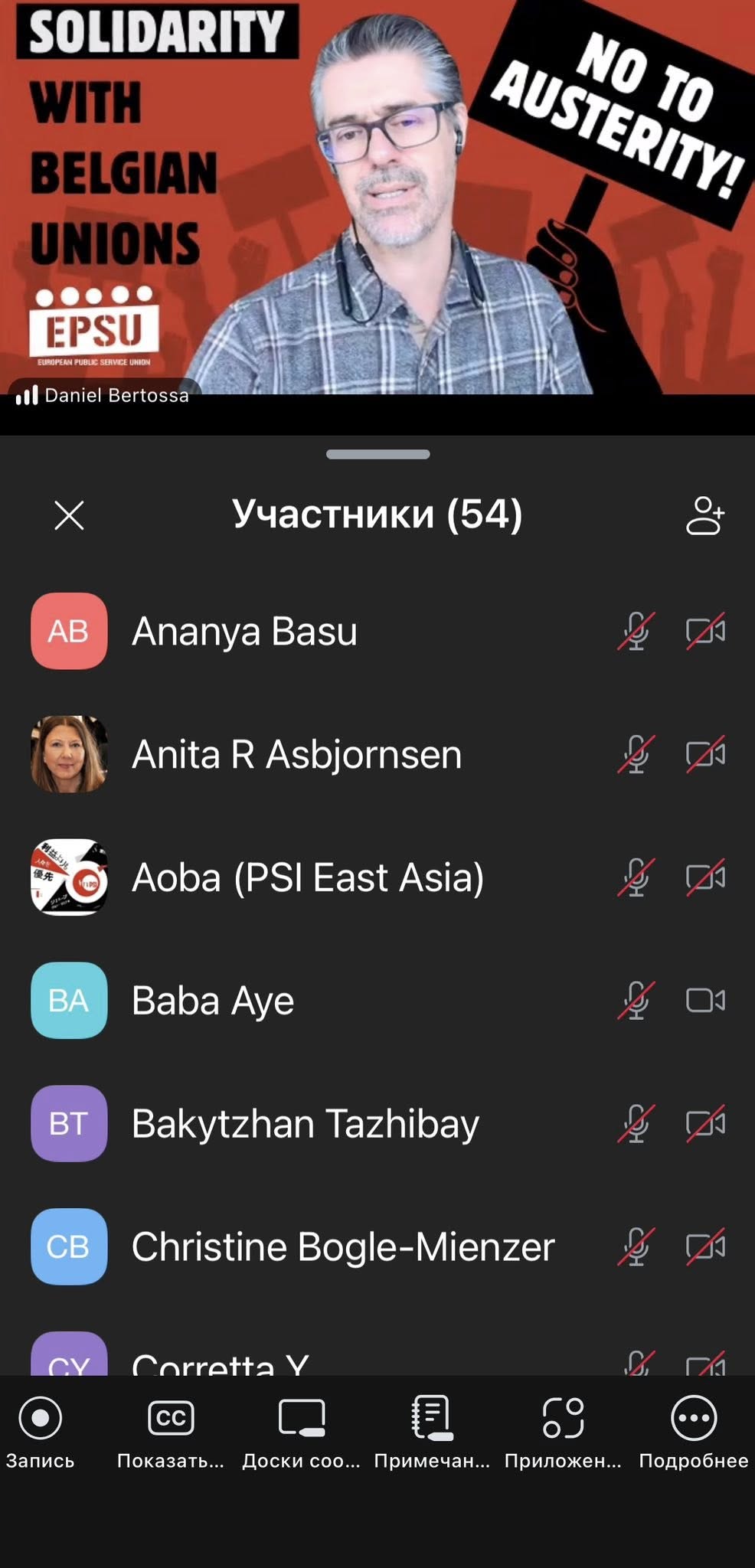Open the Приложения apps menu
Image resolution: width=755 pixels, height=1568 pixels.
[x=563, y=1432]
